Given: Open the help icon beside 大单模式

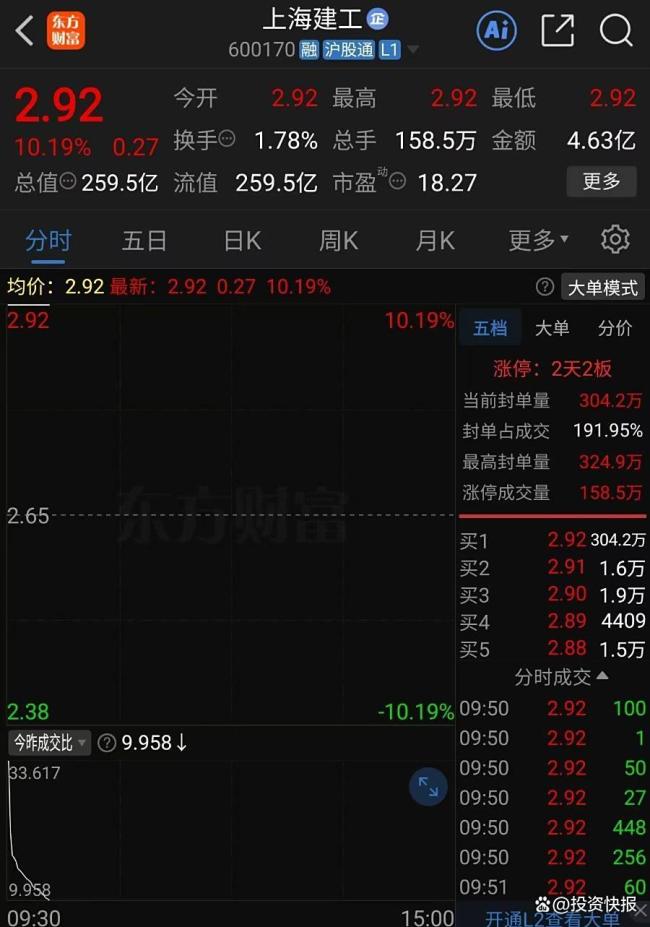Looking at the screenshot, I should coord(545,288).
